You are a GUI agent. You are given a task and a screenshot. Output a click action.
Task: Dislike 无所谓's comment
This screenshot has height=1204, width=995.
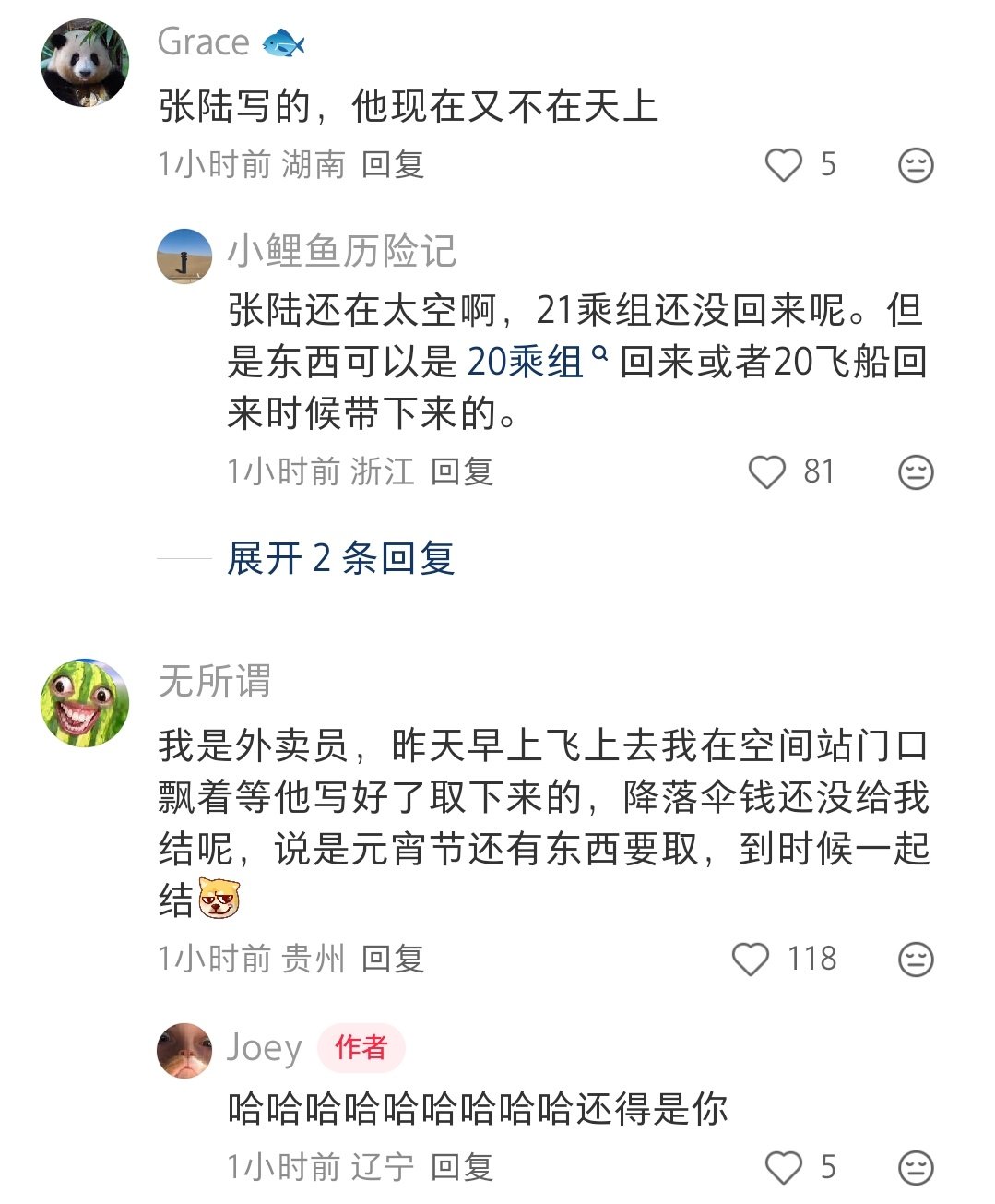point(916,960)
